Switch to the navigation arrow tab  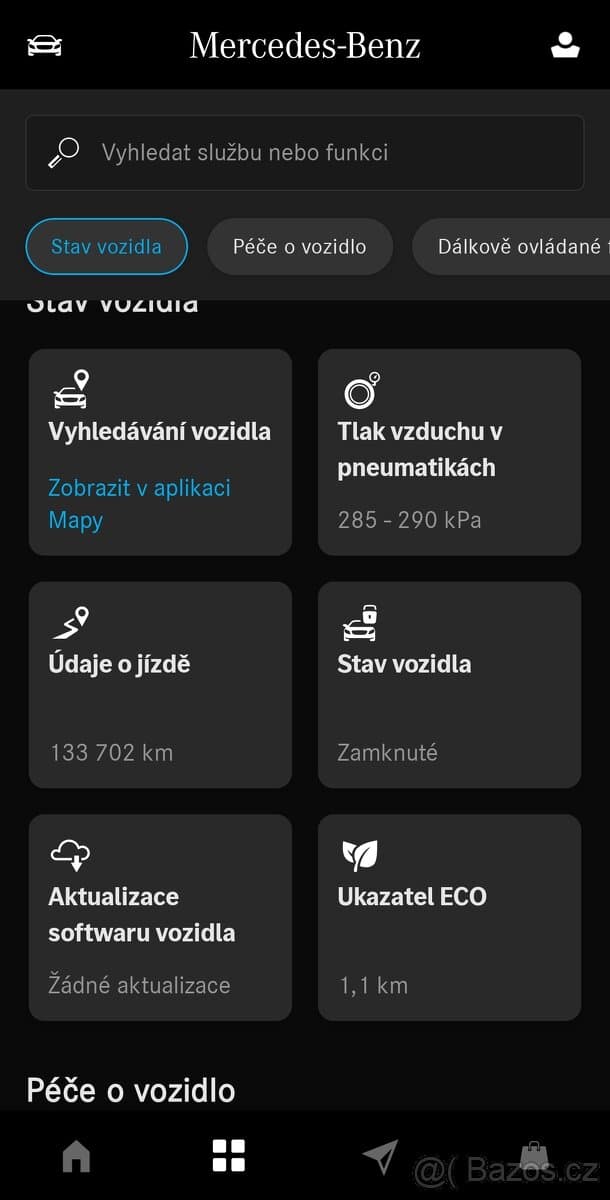[380, 1156]
